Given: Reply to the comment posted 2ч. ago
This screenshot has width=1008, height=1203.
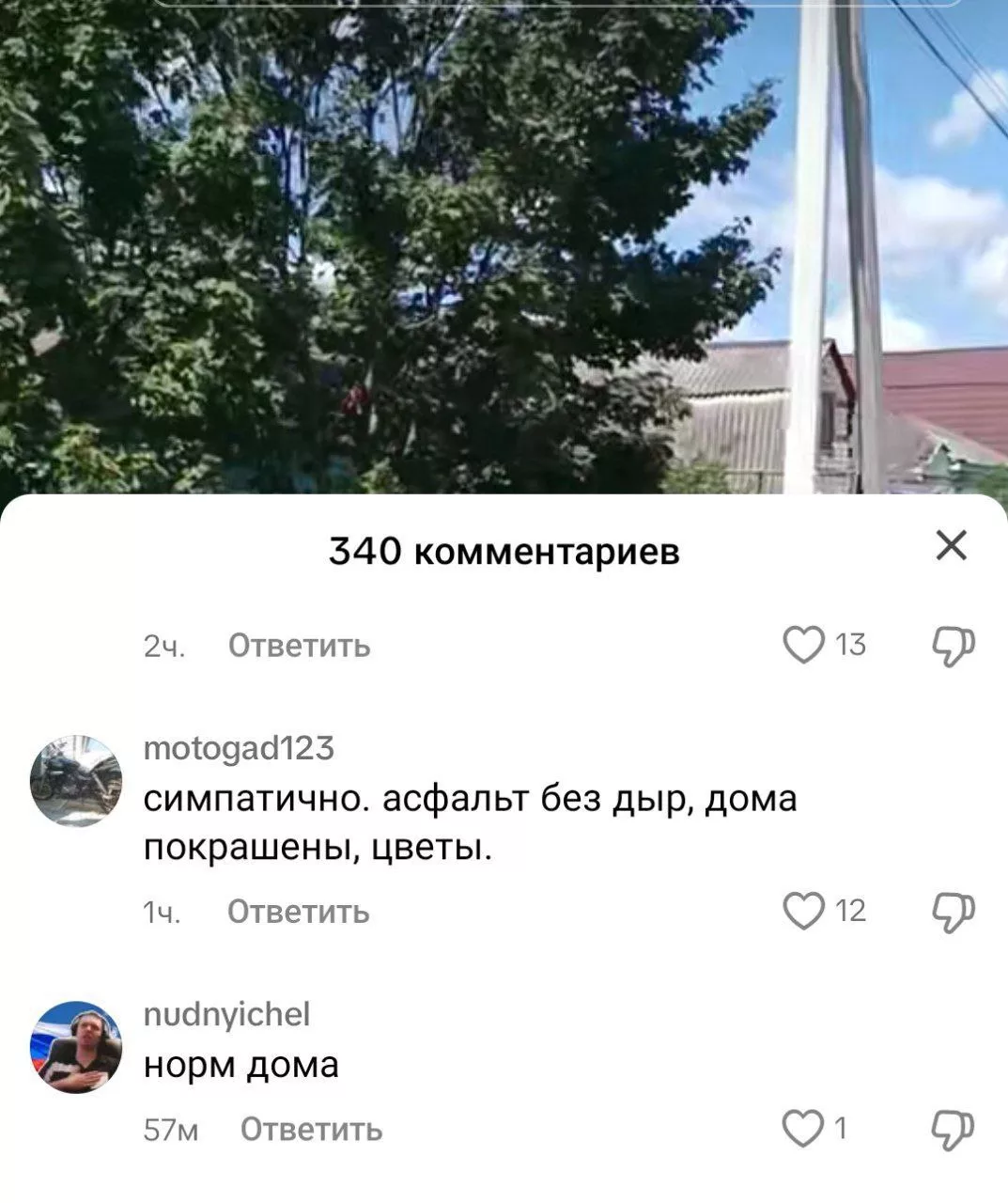Looking at the screenshot, I should 300,647.
